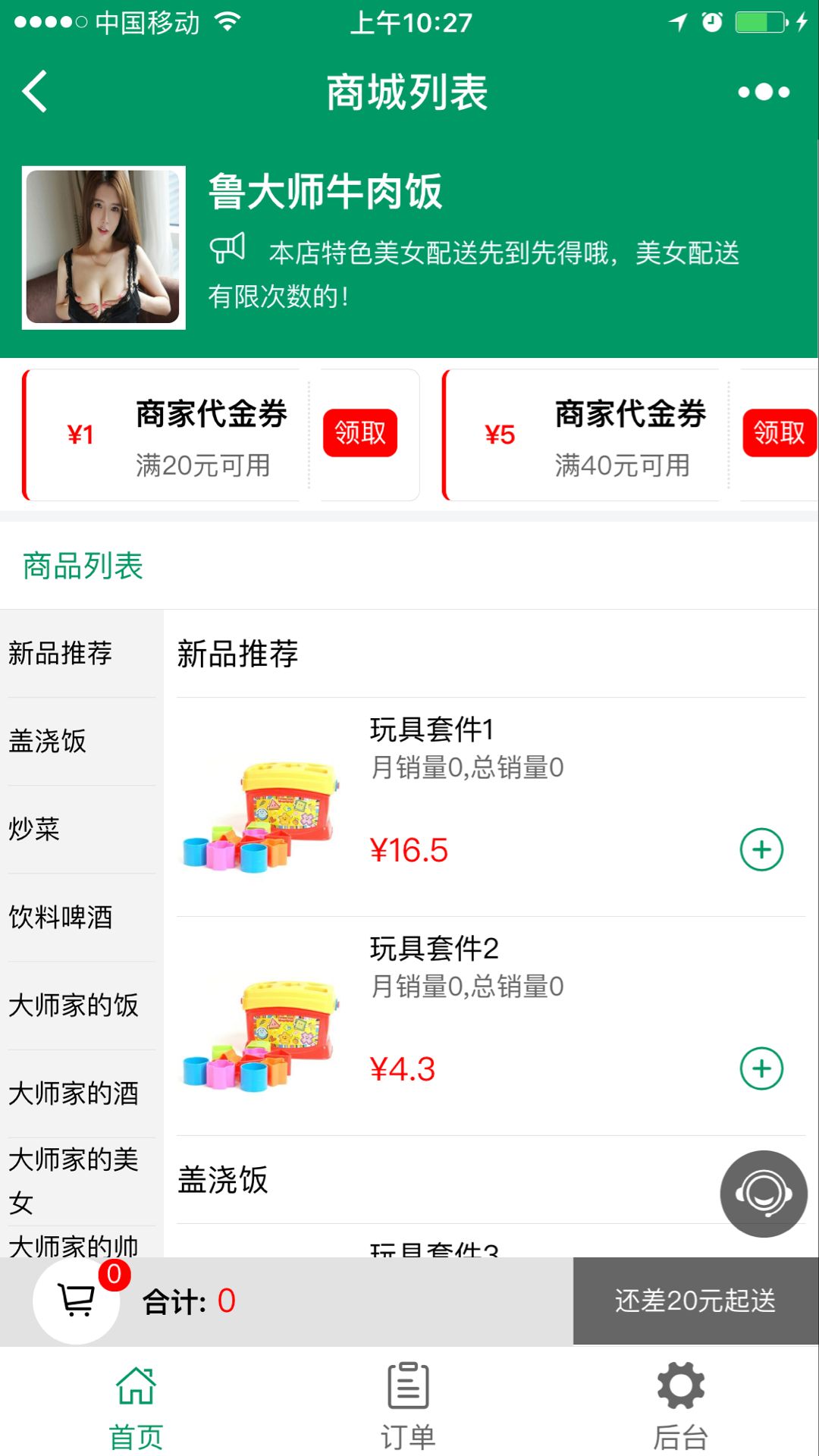Choose the 大师家的酒 category

point(74,1093)
